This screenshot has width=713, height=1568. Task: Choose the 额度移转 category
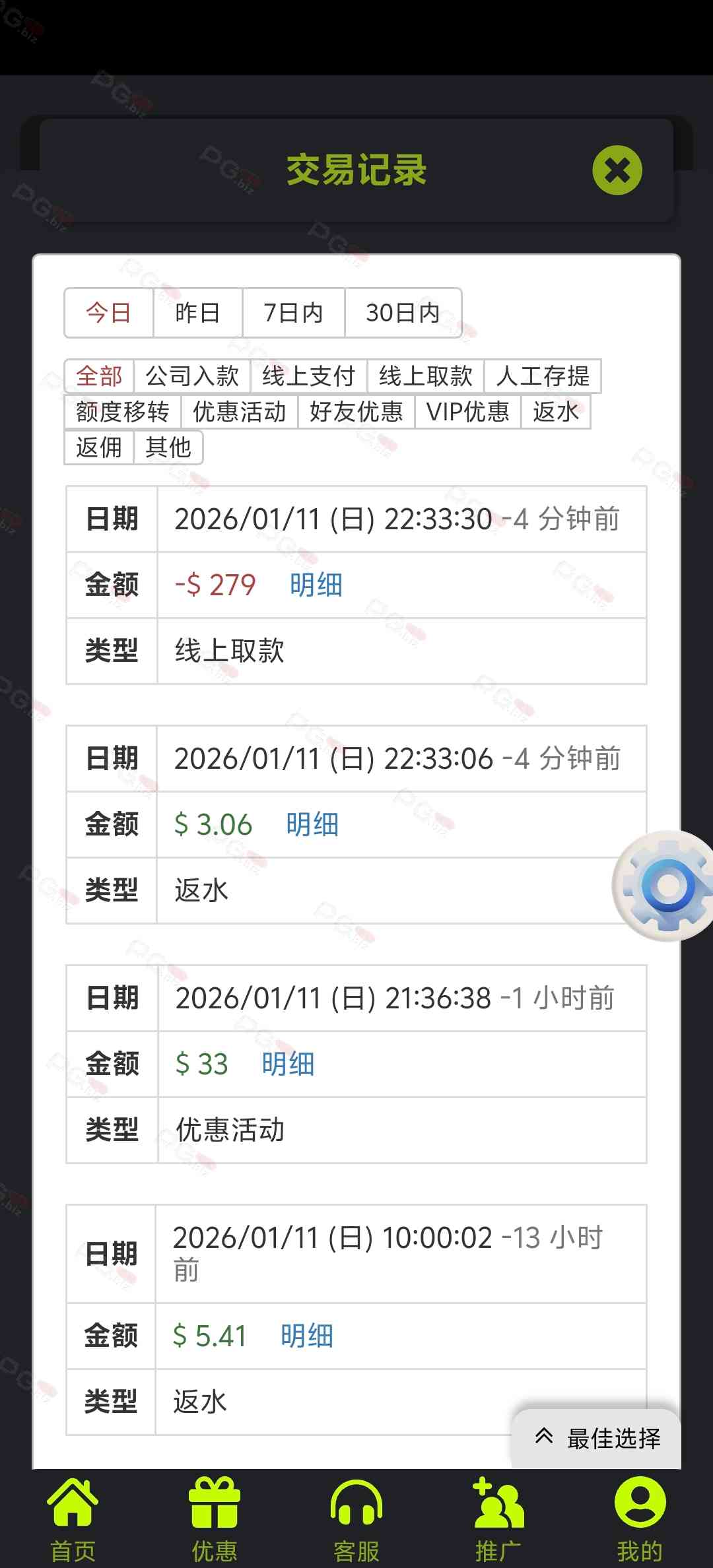click(x=123, y=412)
